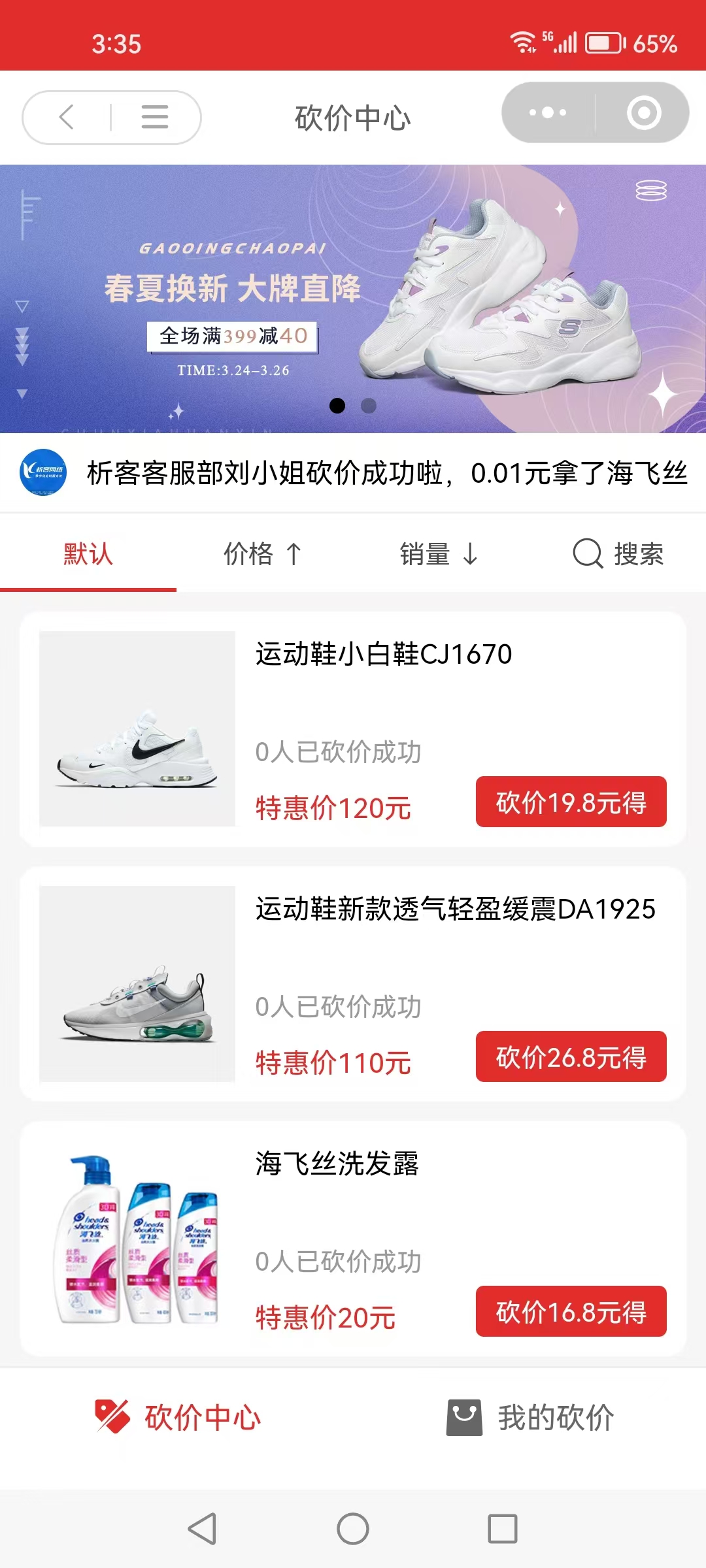Tap the 砍价19.8元得 button
Viewport: 706px width, 1568px height.
(x=571, y=802)
